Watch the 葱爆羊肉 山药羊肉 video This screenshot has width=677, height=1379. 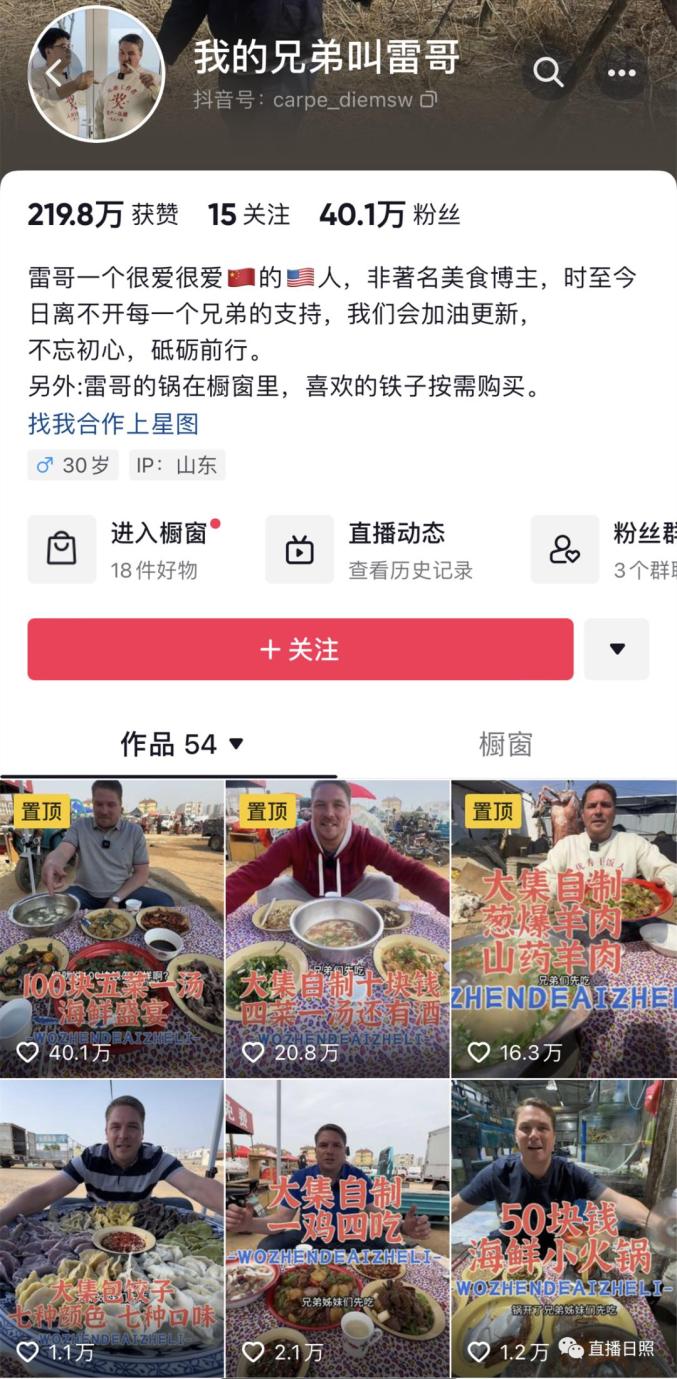(564, 928)
